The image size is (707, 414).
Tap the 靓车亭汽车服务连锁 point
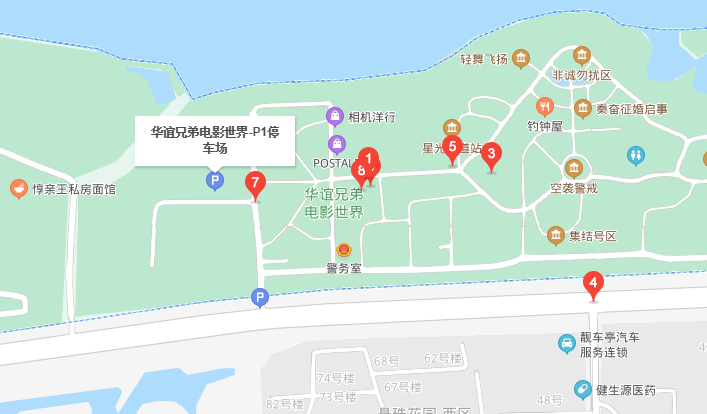566,344
